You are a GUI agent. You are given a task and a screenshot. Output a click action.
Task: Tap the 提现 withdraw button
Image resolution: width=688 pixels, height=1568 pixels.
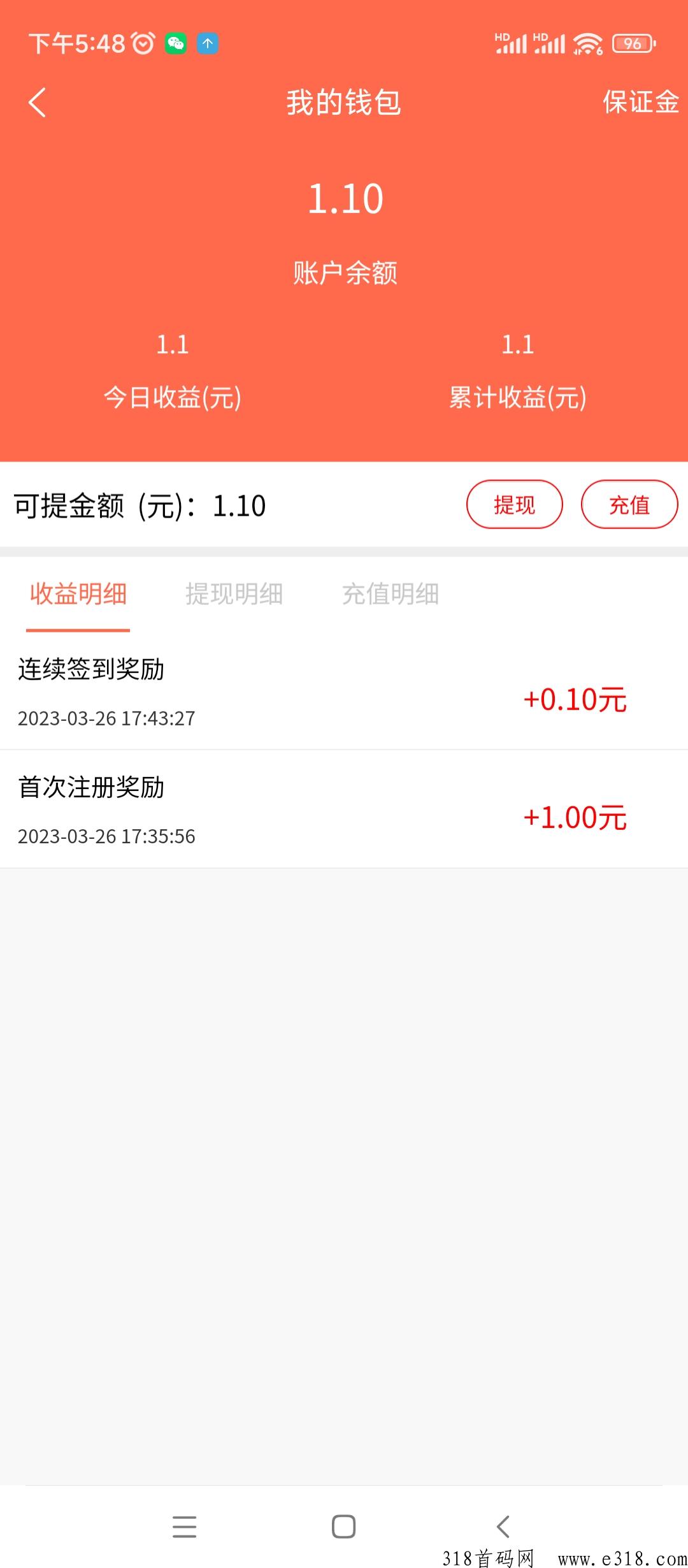tap(515, 505)
